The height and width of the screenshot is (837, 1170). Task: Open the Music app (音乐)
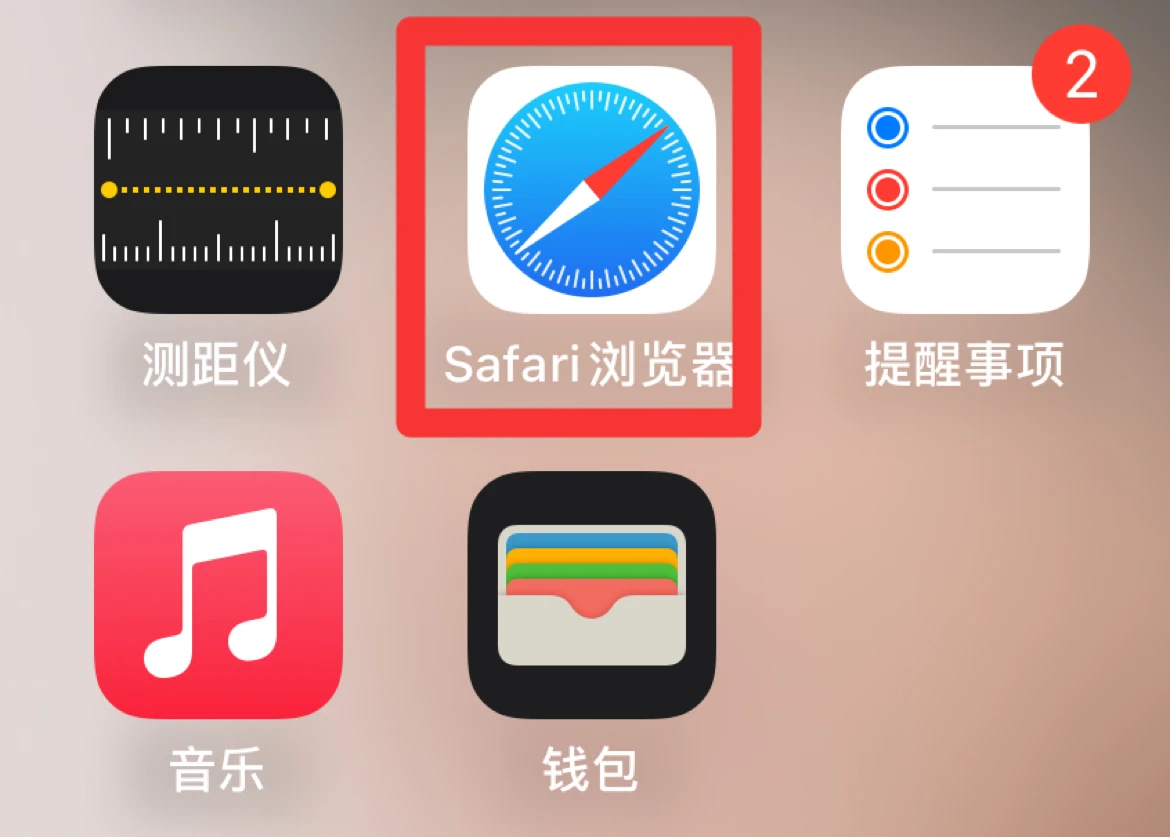pyautogui.click(x=218, y=595)
